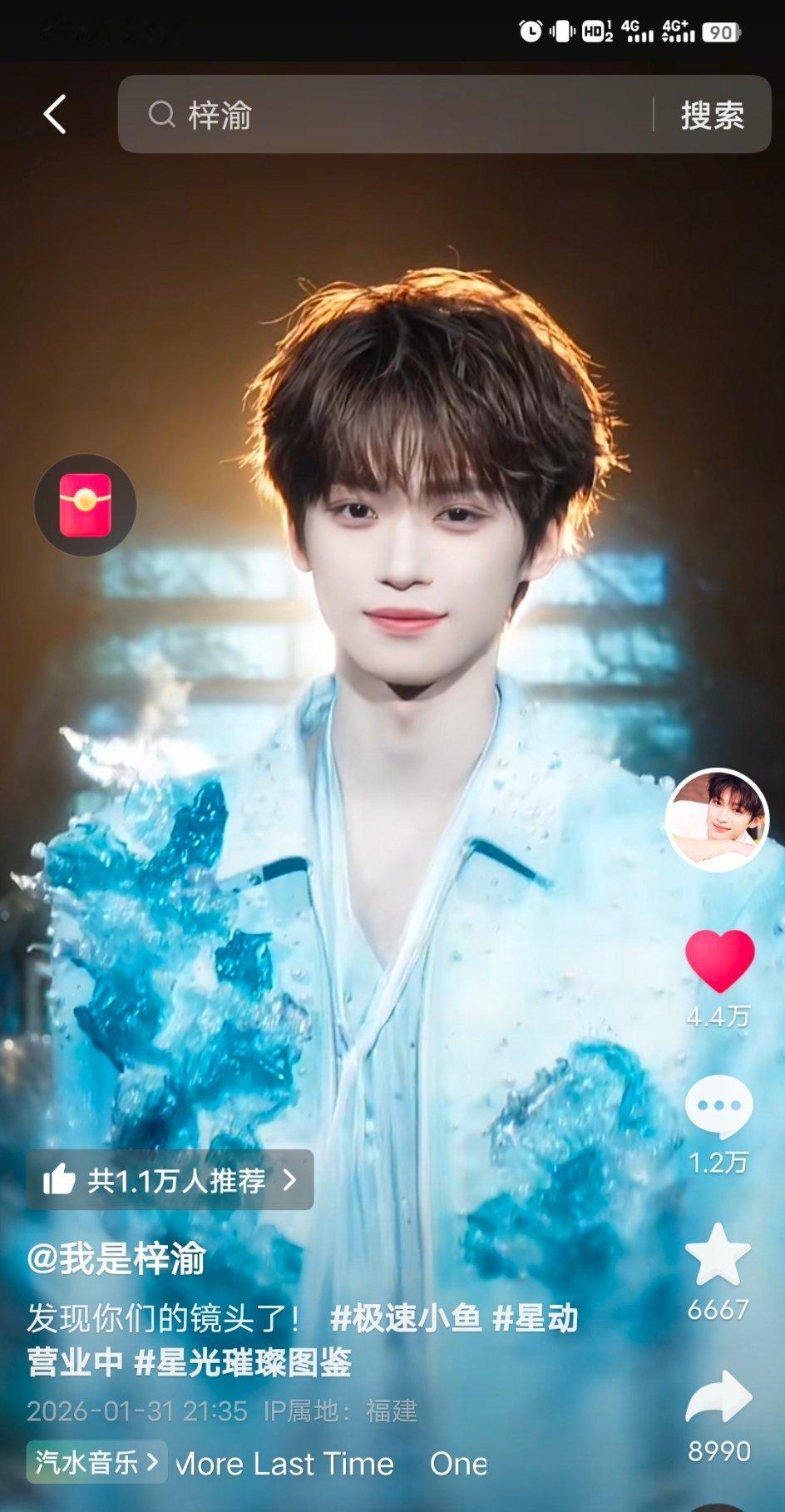Screen dimensions: 785x1512
Task: Tap the 搜索 button
Action: [712, 115]
